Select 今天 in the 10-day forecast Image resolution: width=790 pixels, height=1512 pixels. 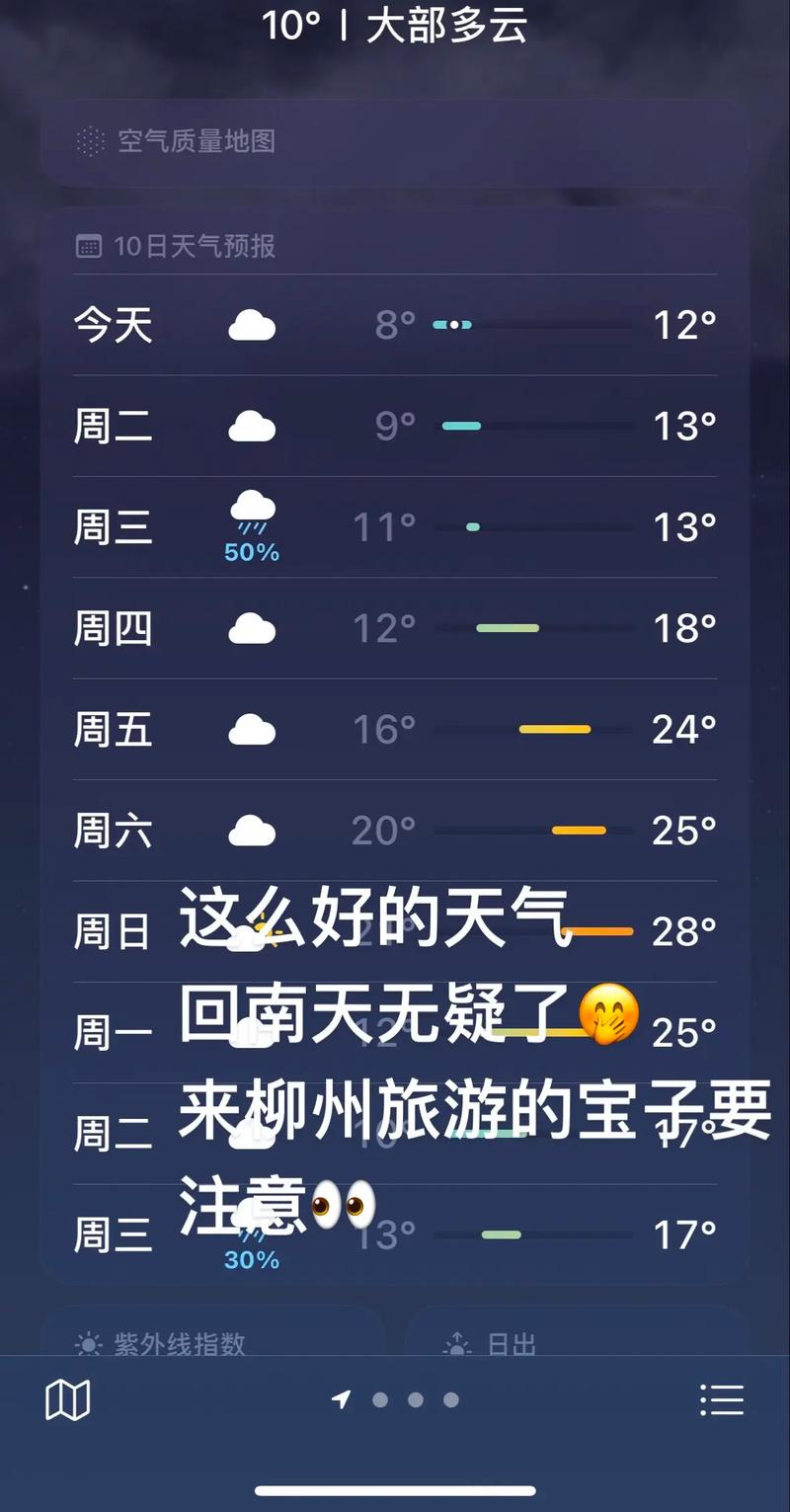pos(112,326)
